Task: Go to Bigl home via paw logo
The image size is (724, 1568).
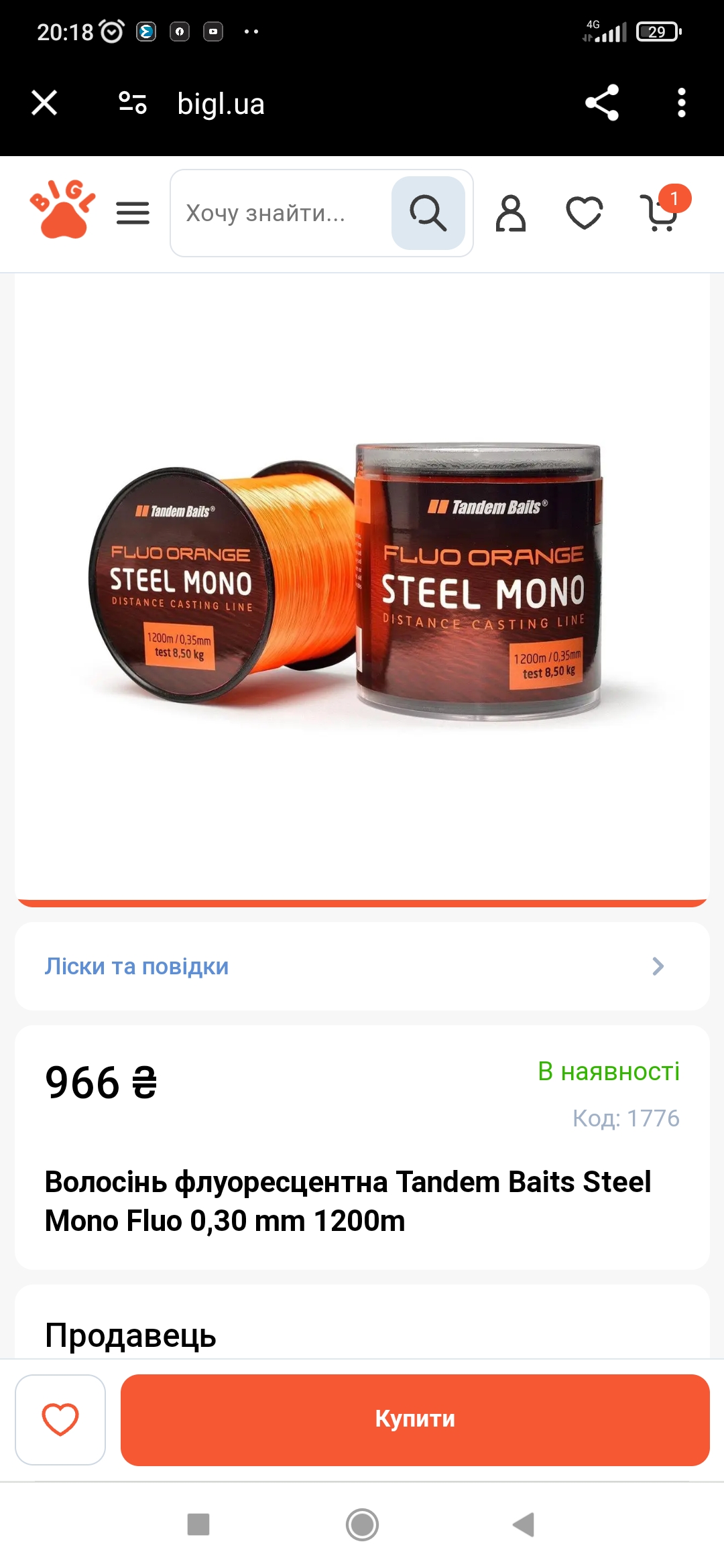Action: click(x=62, y=209)
